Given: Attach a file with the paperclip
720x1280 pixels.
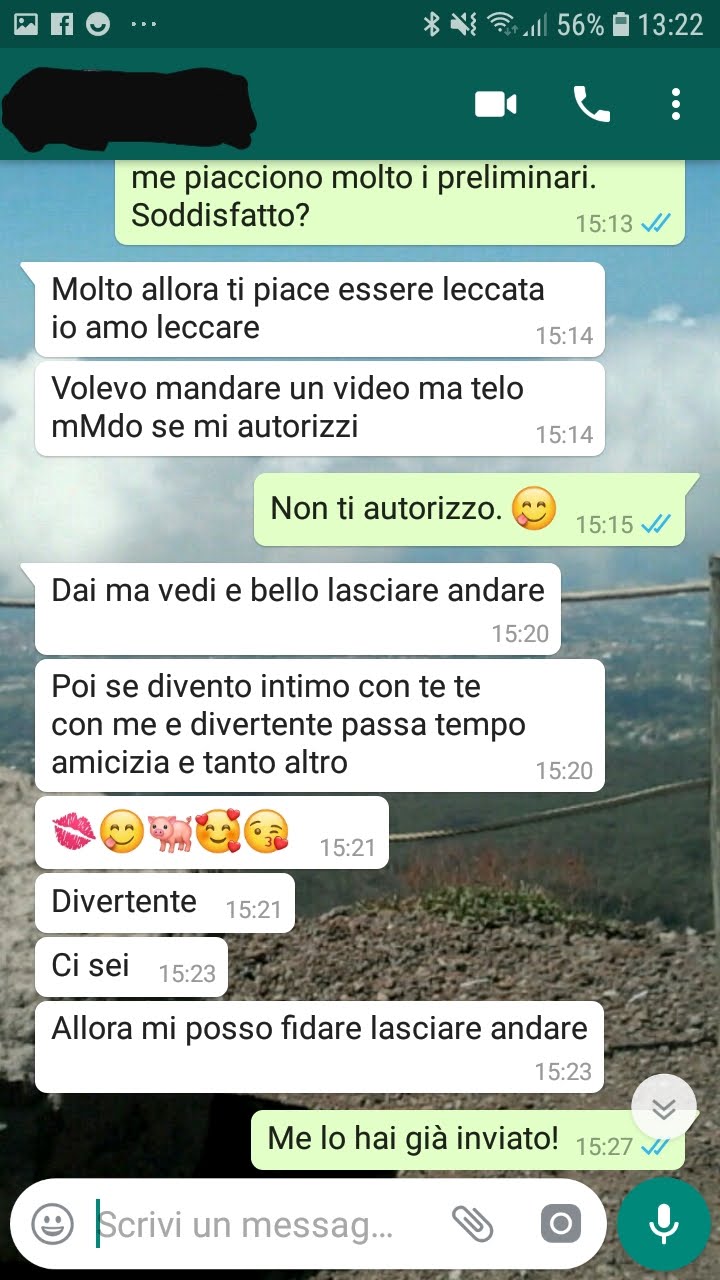Looking at the screenshot, I should pyautogui.click(x=471, y=1222).
